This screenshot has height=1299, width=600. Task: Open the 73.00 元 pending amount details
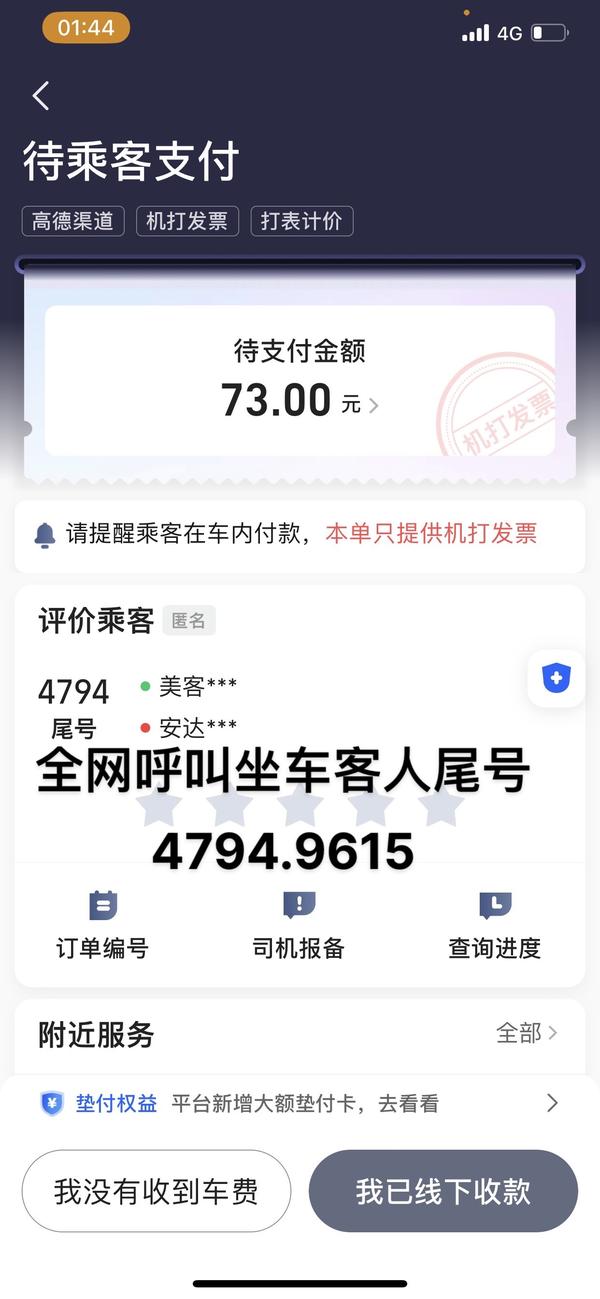(x=300, y=400)
